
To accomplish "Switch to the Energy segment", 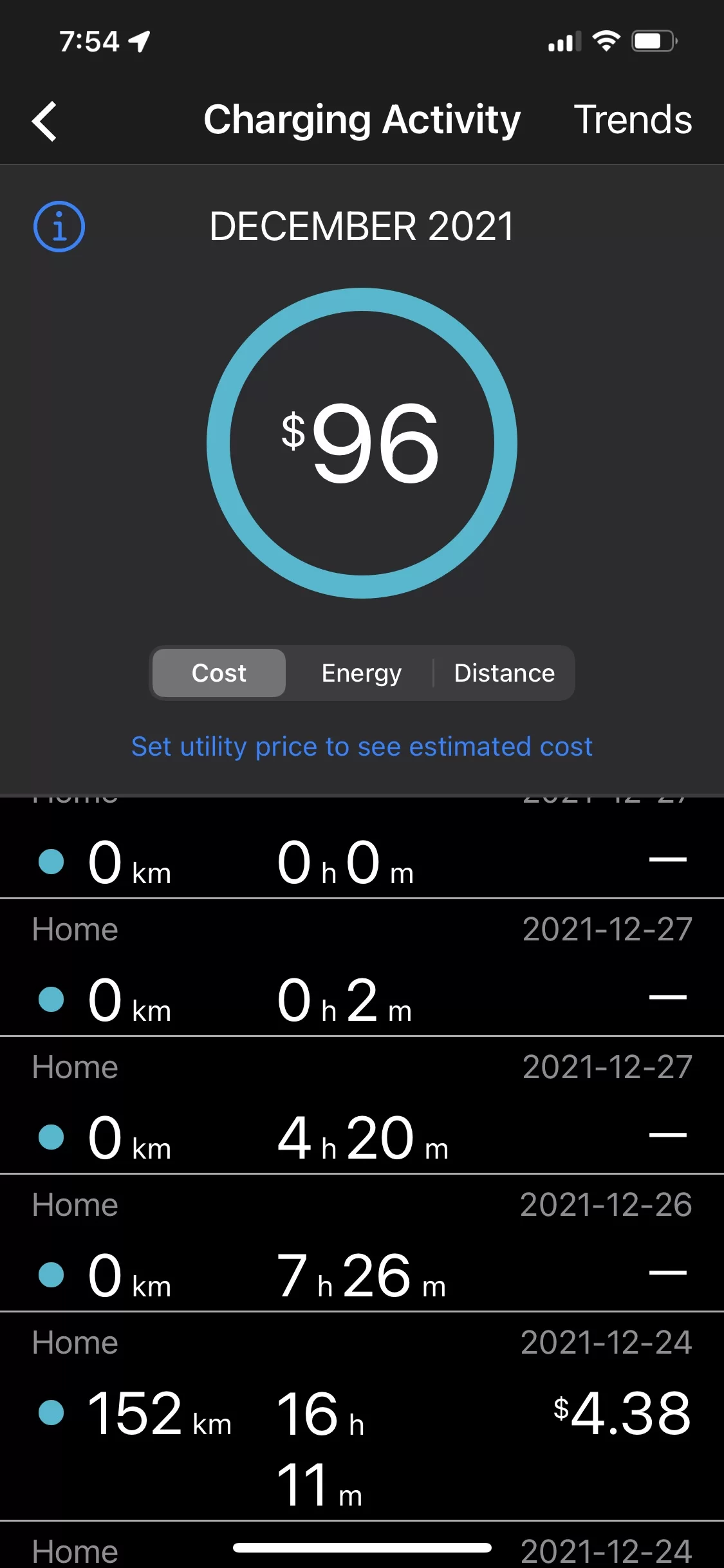I will (x=361, y=673).
